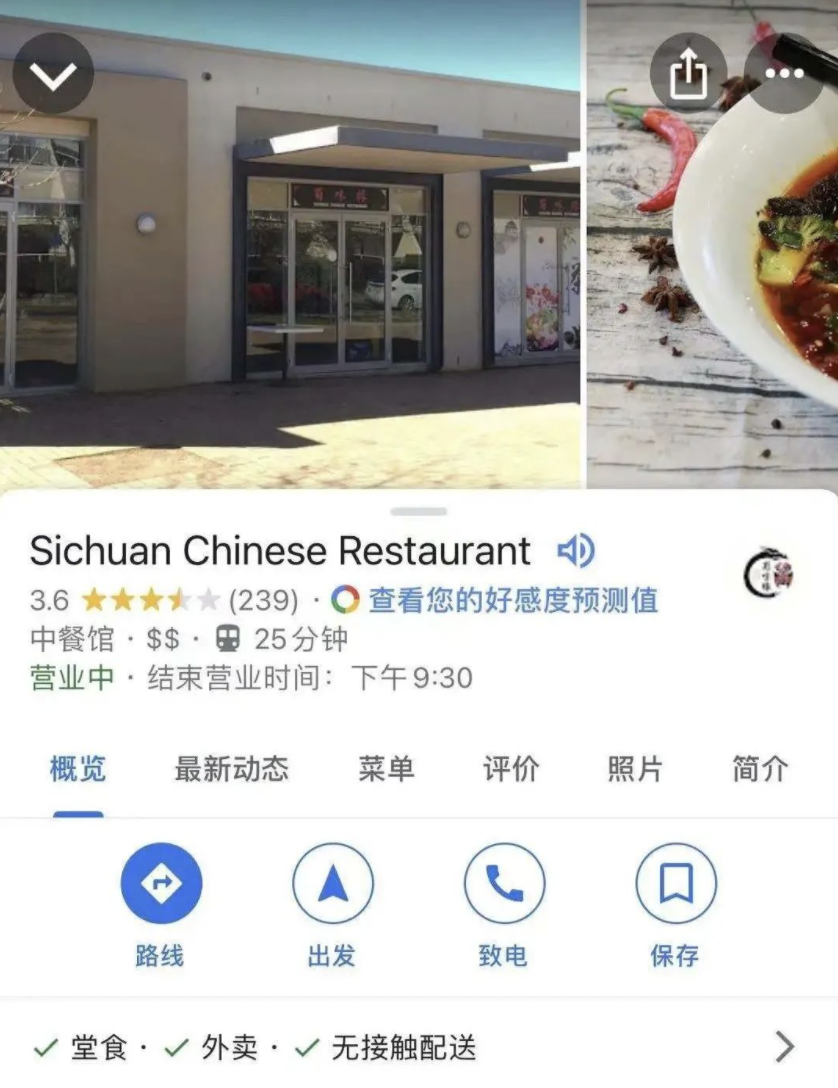Open the overflow menu

(784, 73)
